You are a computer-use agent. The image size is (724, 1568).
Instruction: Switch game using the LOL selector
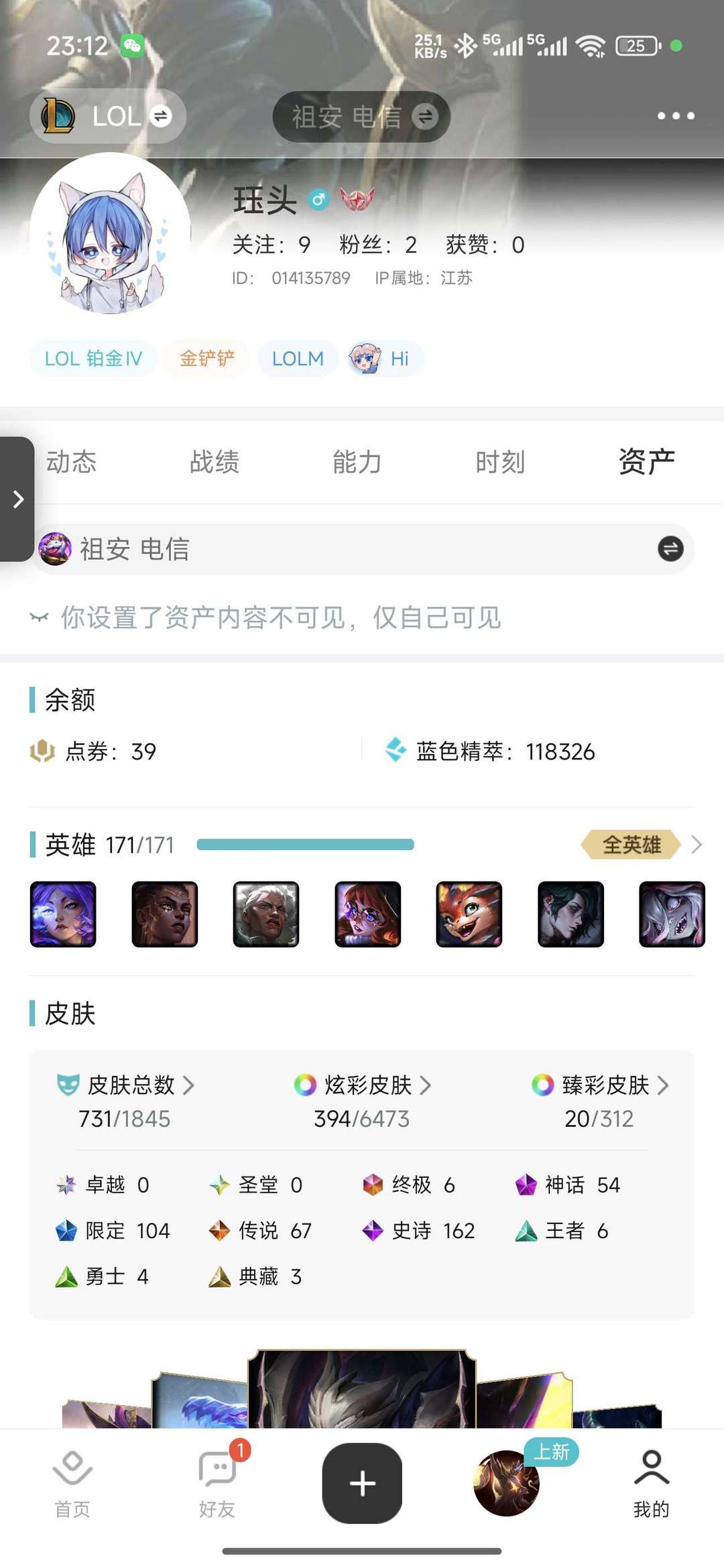tap(108, 116)
